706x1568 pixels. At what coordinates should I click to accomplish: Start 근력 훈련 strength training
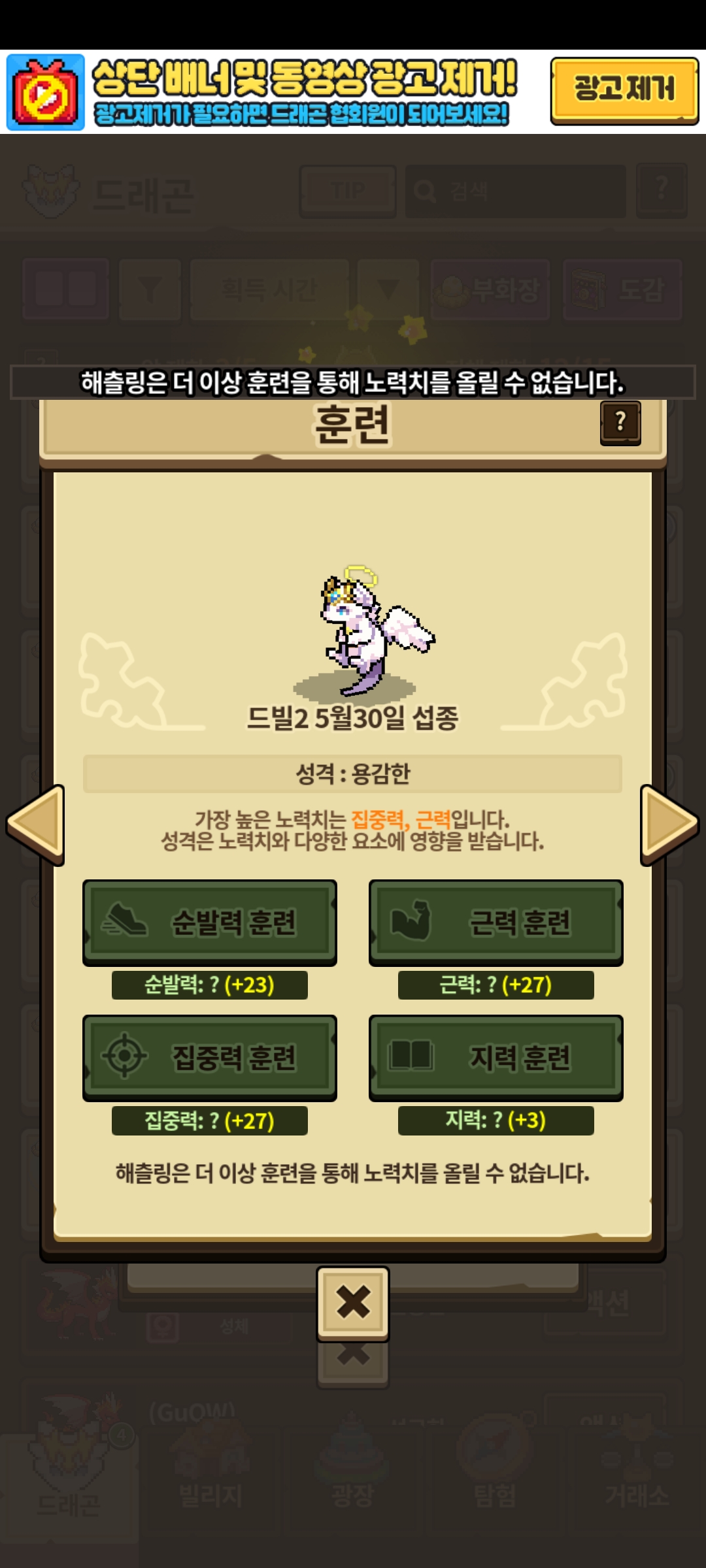pyautogui.click(x=496, y=922)
